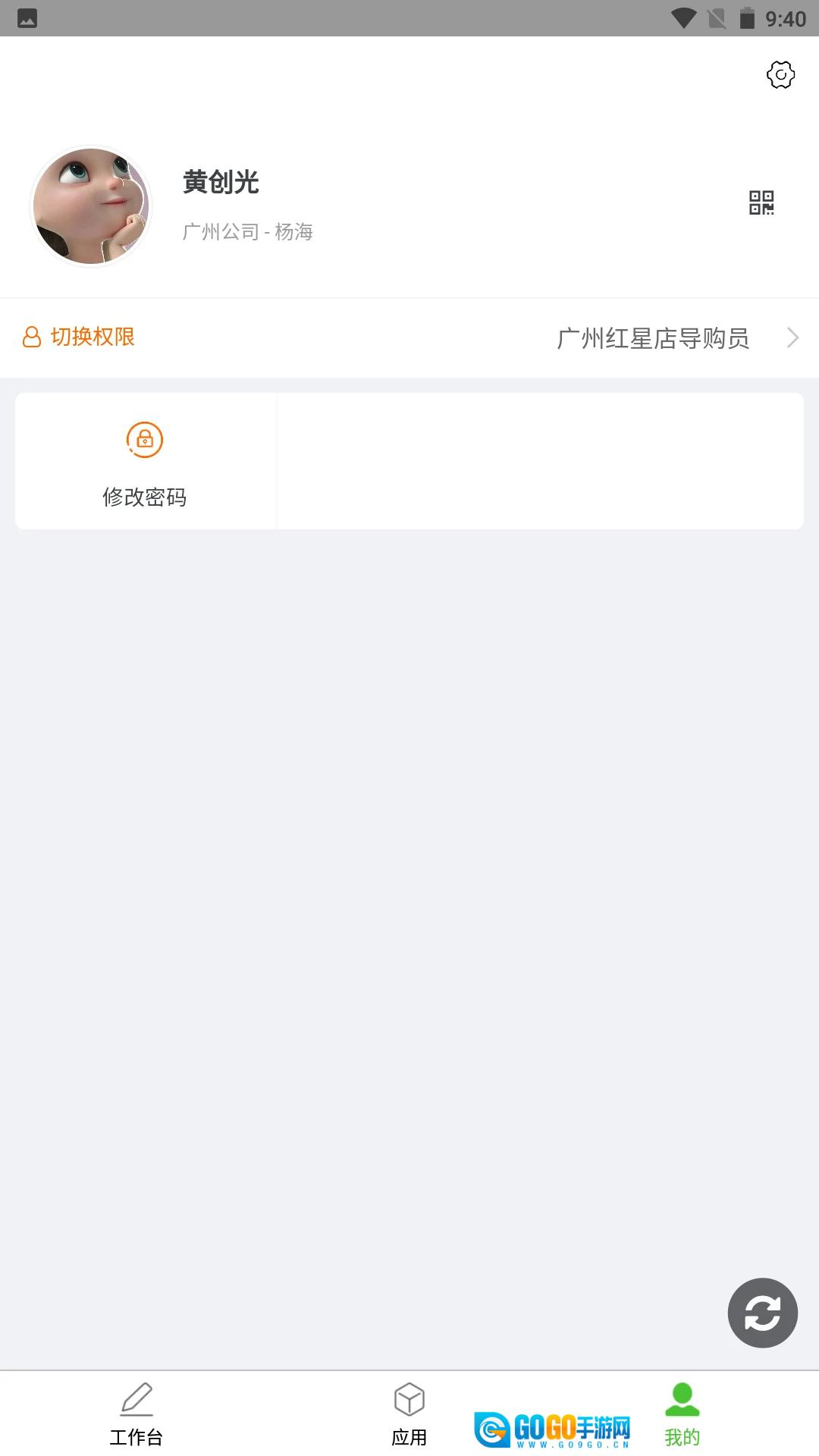Viewport: 819px width, 1456px height.
Task: Switch to the 工作台 tab
Action: click(136, 1414)
